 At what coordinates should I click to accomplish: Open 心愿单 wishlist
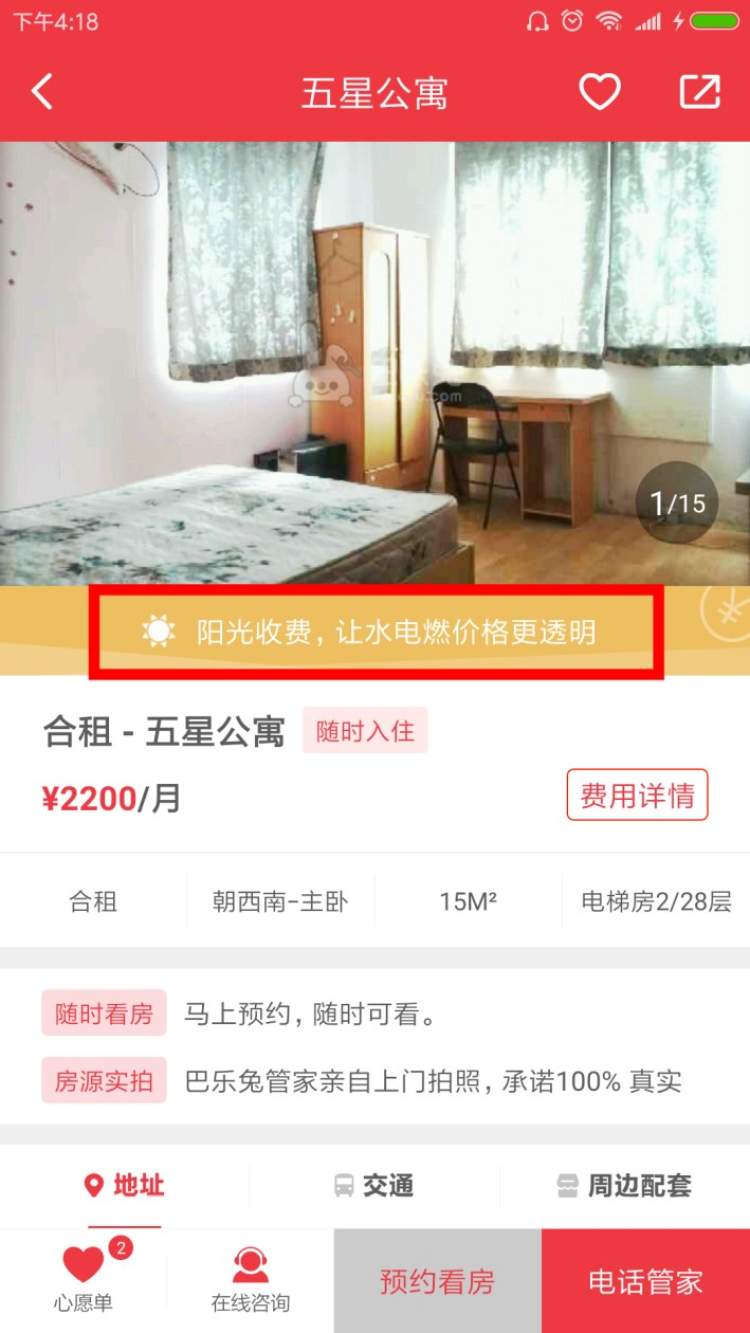pyautogui.click(x=83, y=1280)
